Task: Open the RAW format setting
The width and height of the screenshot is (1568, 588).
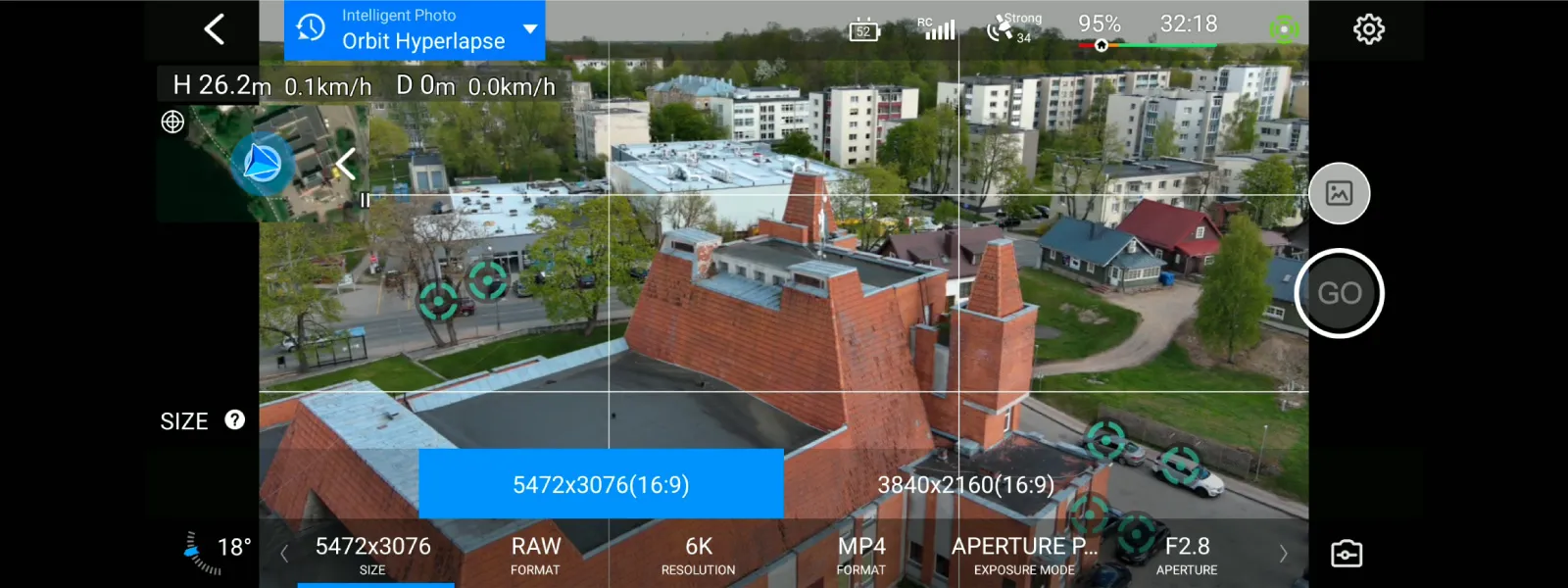Action: 535,554
